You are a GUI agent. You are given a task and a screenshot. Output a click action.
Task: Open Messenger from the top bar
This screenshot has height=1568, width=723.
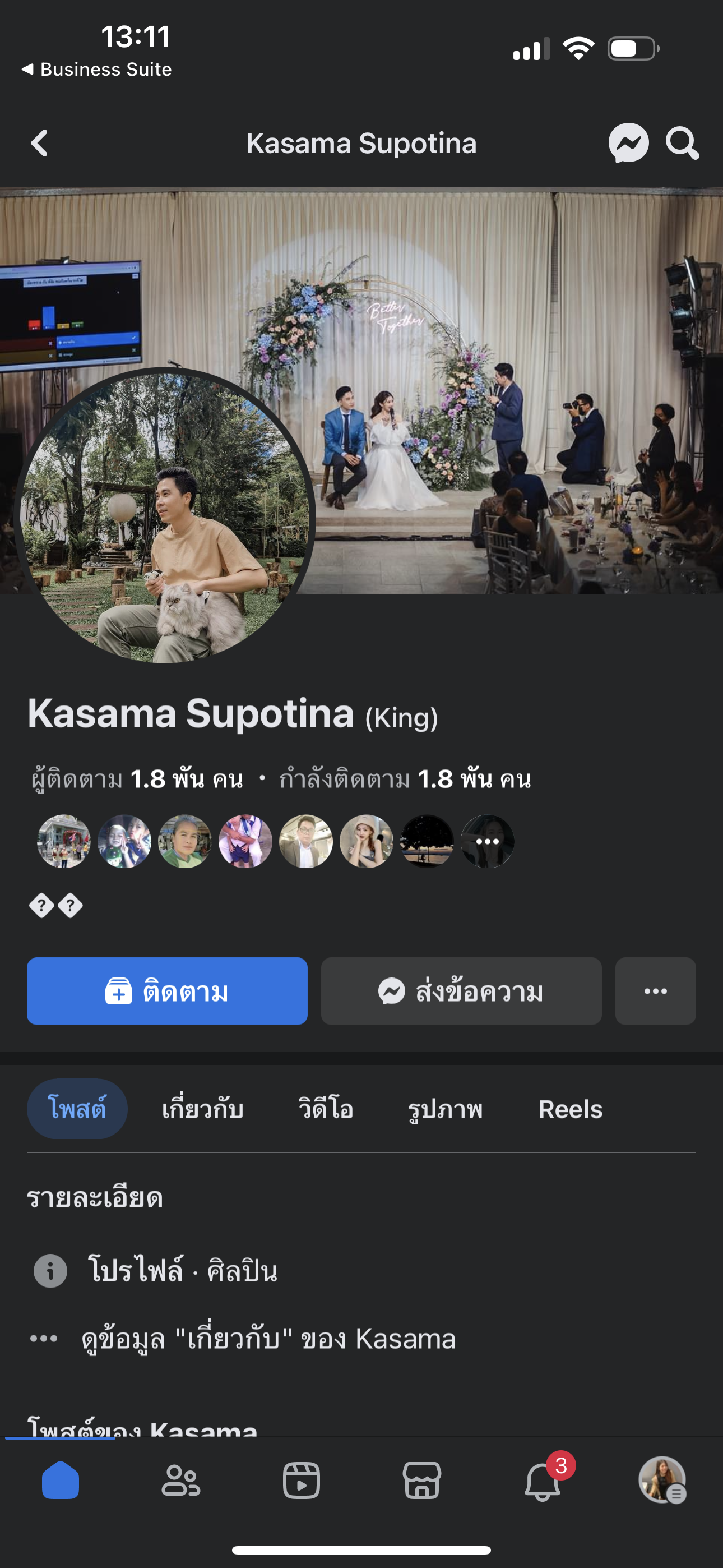(x=628, y=144)
